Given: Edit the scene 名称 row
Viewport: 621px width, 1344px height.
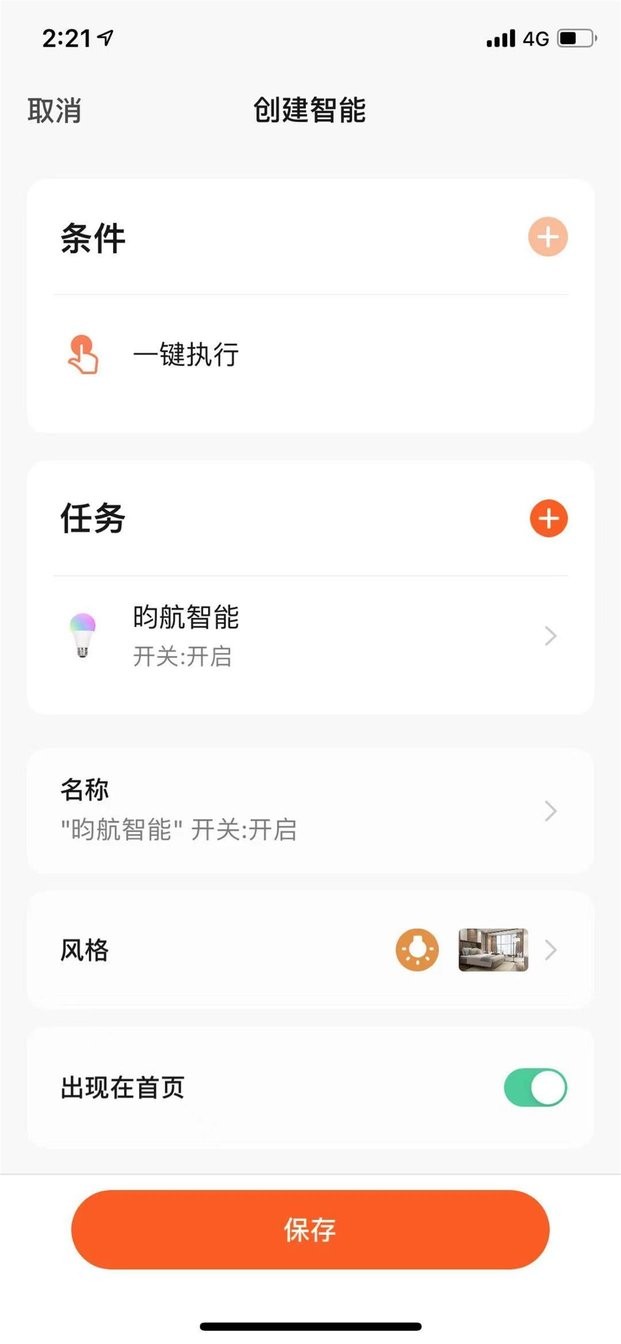Looking at the screenshot, I should (310, 810).
